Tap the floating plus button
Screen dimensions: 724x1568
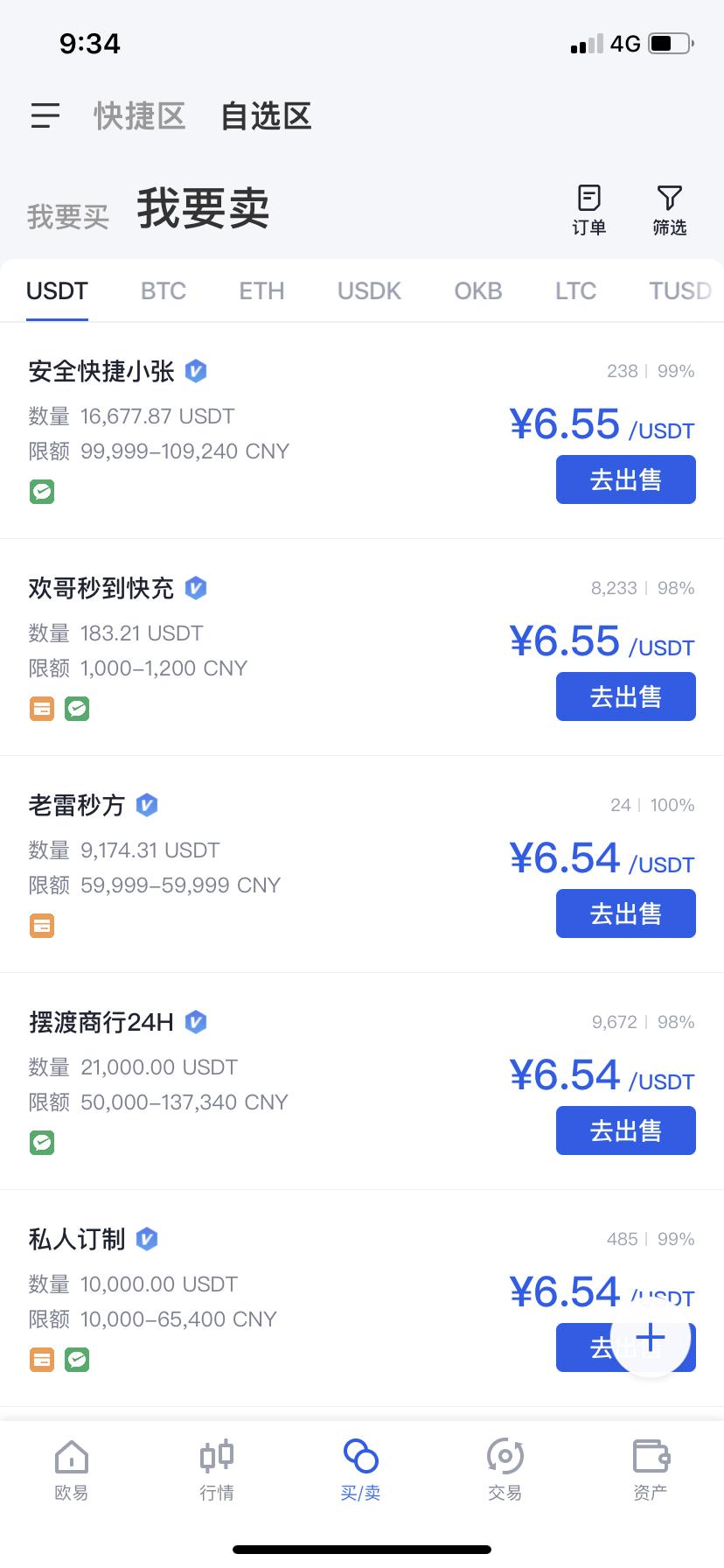pyautogui.click(x=651, y=1337)
